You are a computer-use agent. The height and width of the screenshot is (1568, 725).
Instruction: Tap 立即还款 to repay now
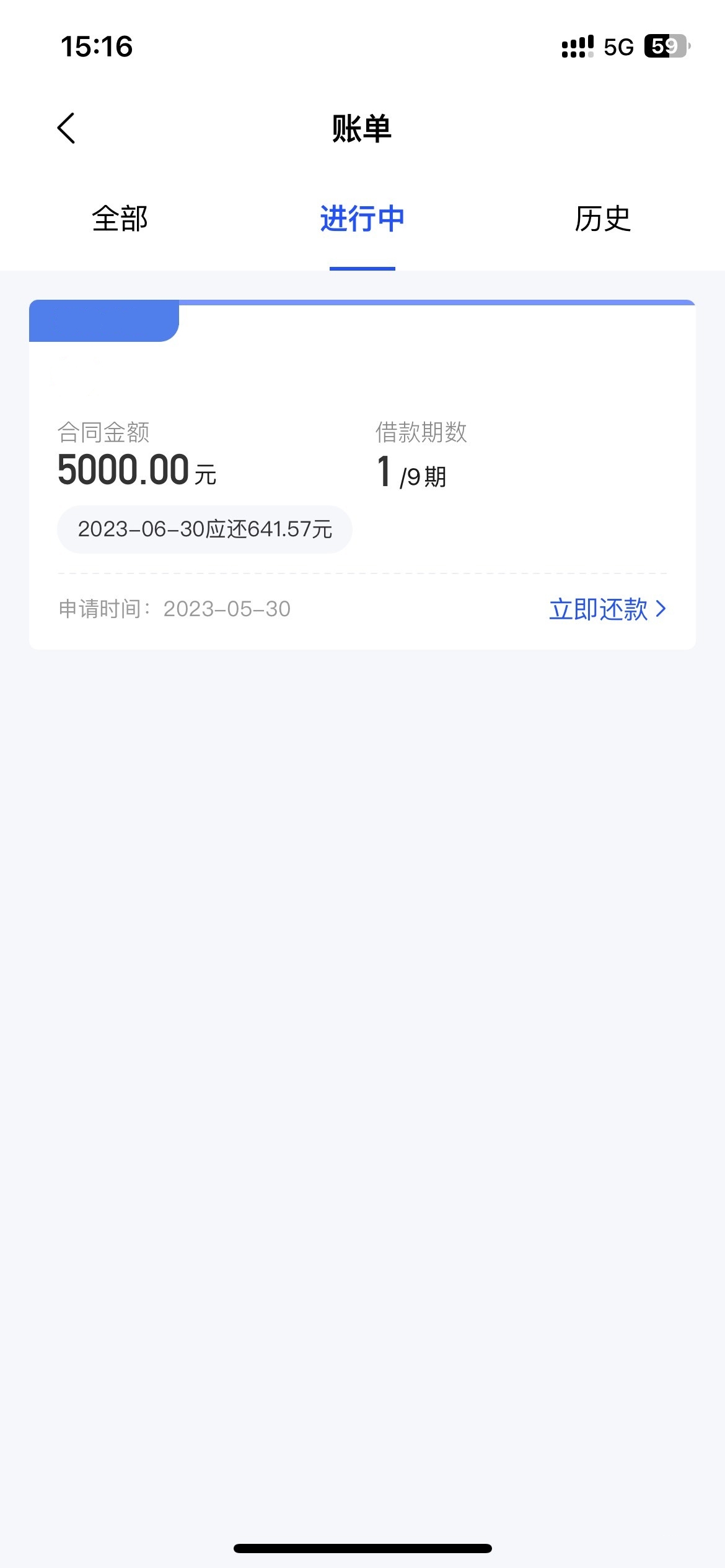pos(608,609)
